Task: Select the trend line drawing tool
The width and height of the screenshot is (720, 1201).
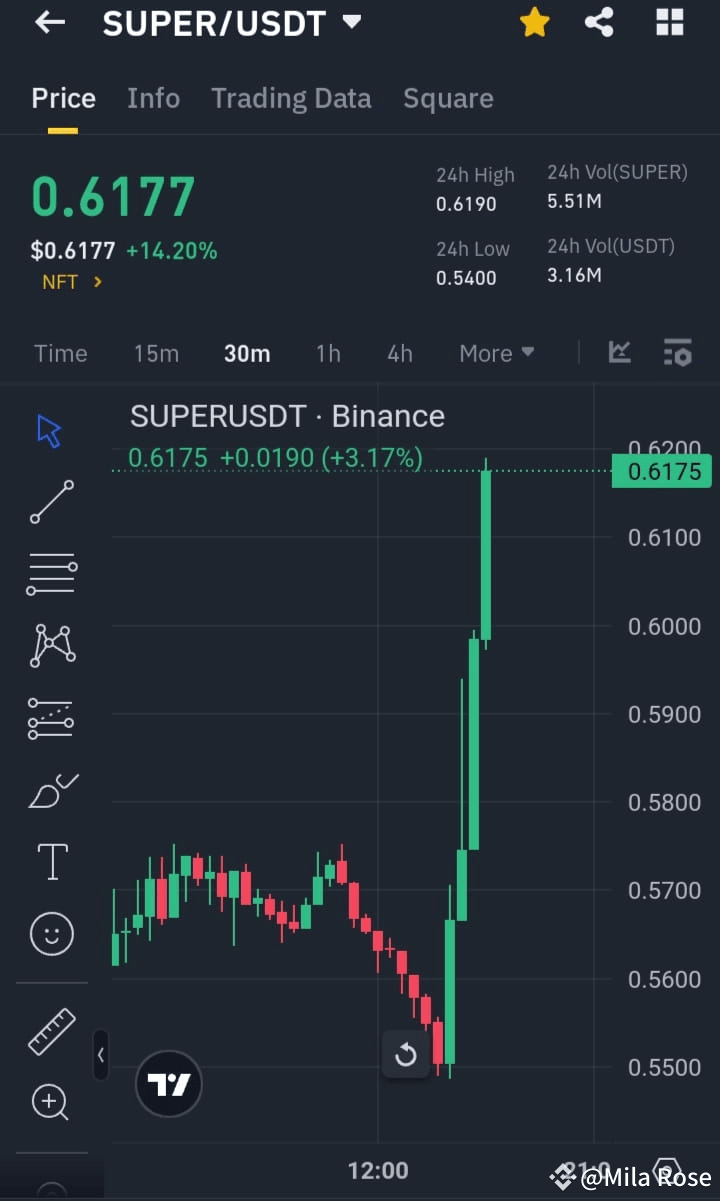Action: pyautogui.click(x=51, y=502)
